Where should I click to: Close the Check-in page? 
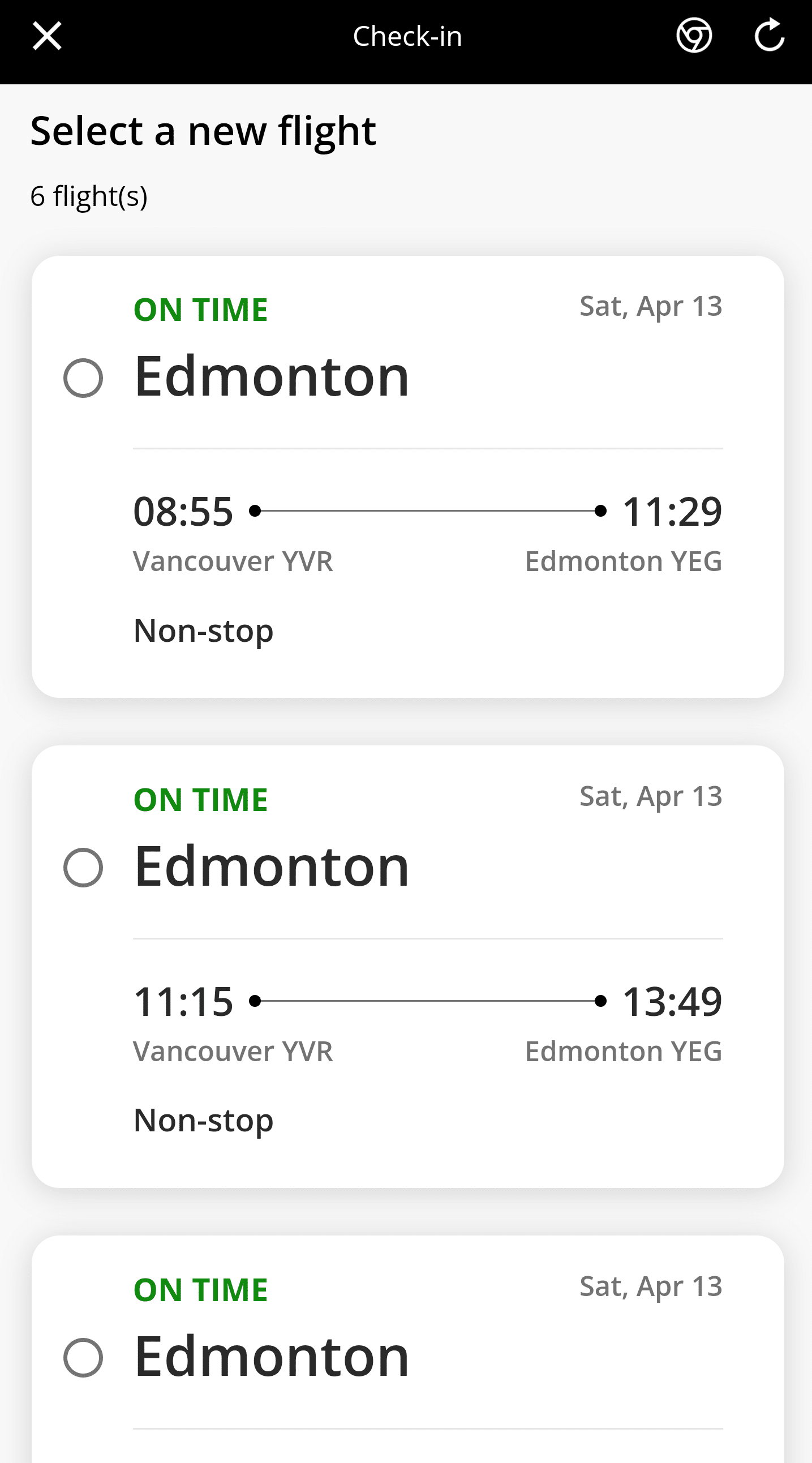(46, 36)
